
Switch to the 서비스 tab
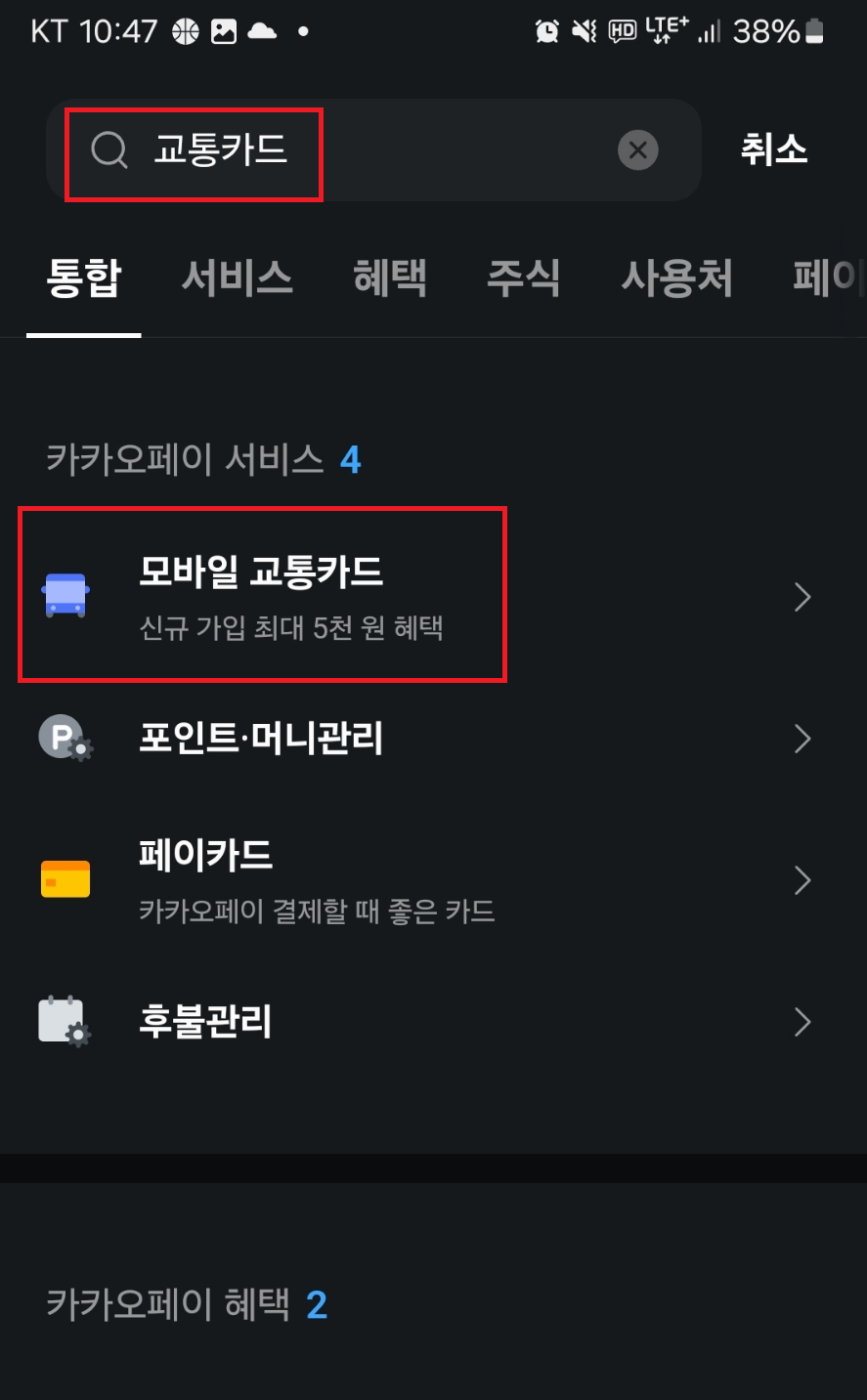(x=238, y=278)
